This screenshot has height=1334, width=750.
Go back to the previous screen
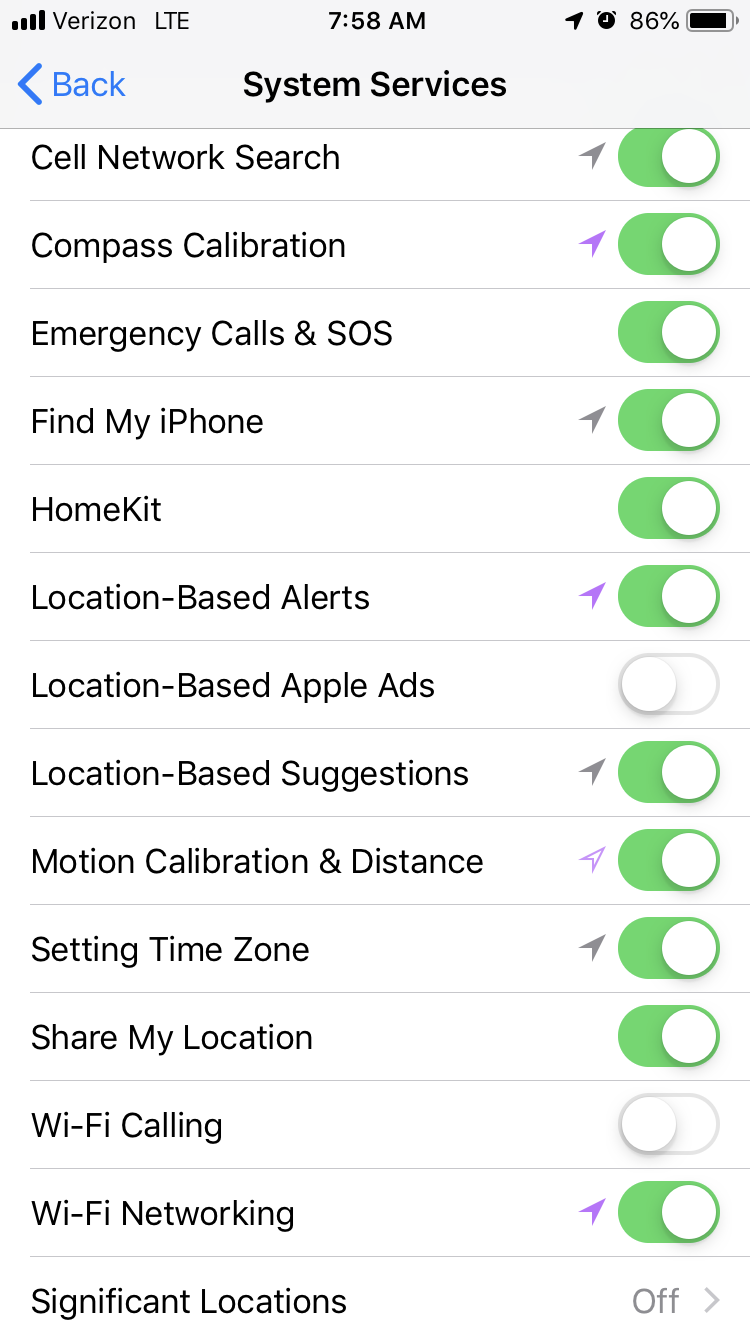[72, 85]
